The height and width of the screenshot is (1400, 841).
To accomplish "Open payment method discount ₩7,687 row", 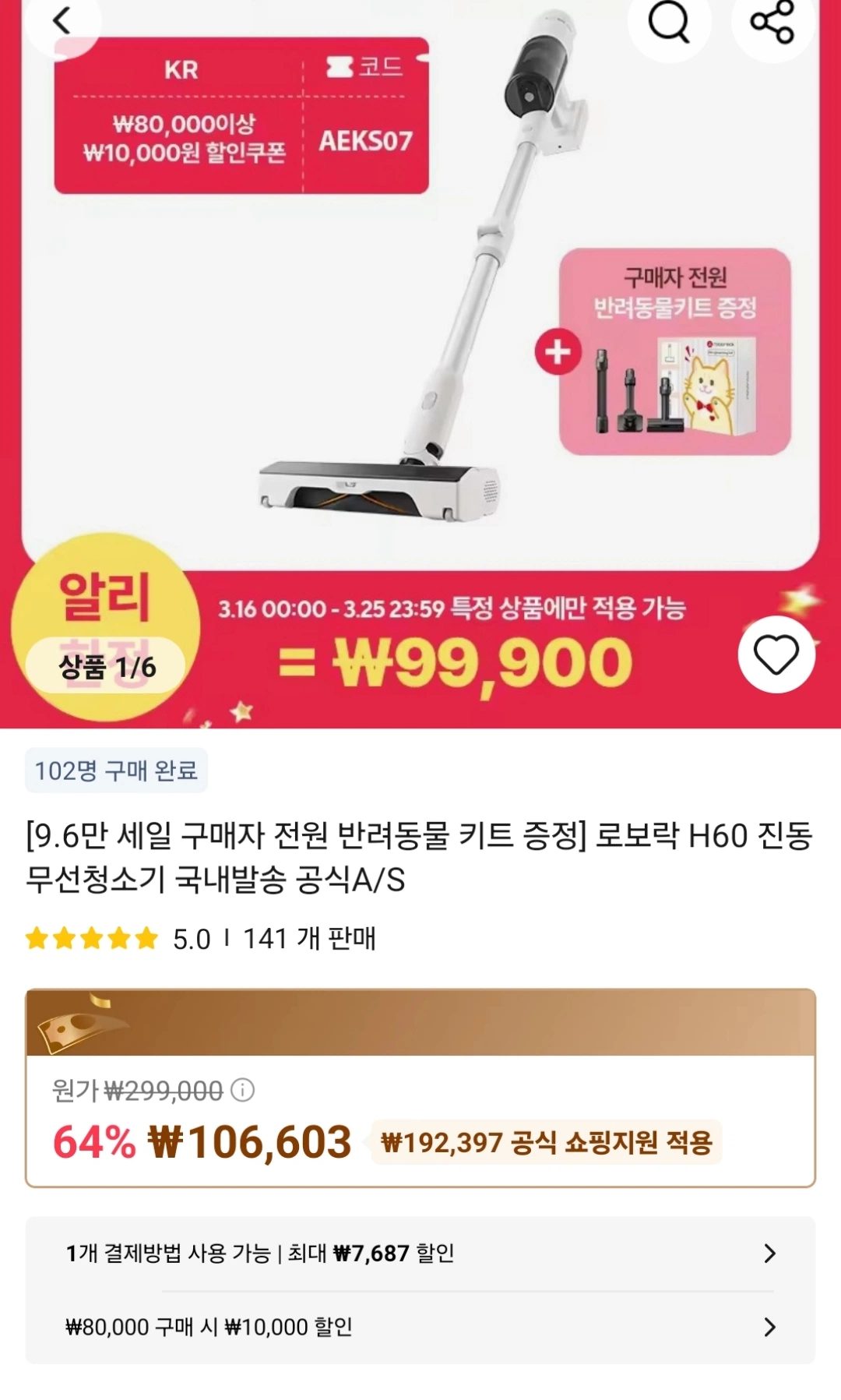I will (x=420, y=1253).
